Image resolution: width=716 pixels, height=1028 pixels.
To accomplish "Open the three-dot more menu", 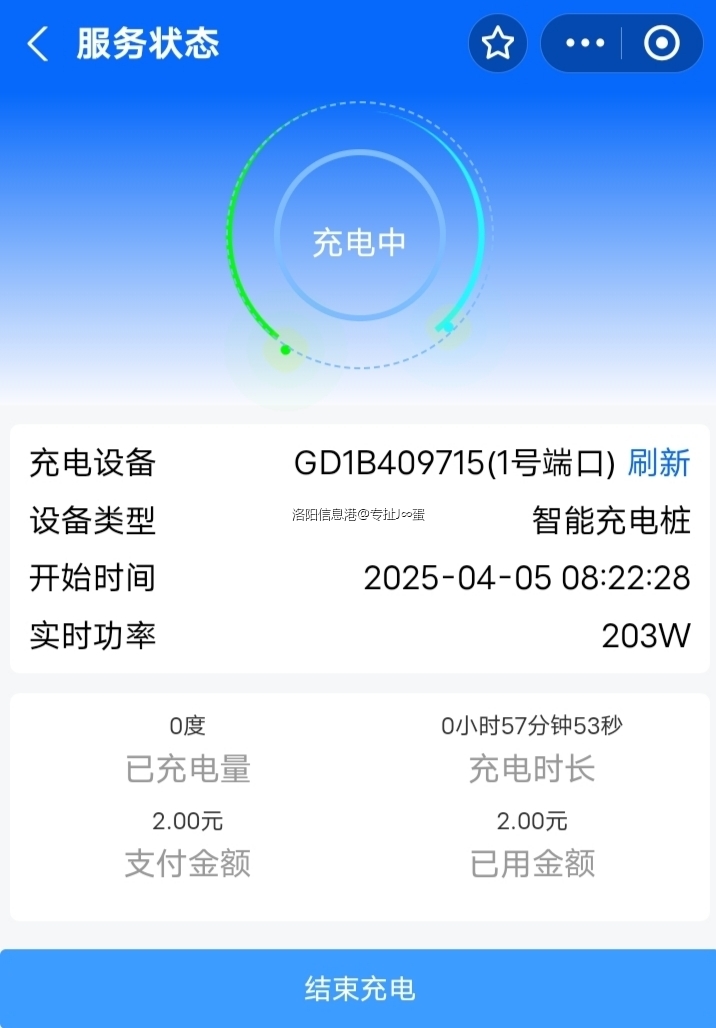I will pyautogui.click(x=585, y=44).
